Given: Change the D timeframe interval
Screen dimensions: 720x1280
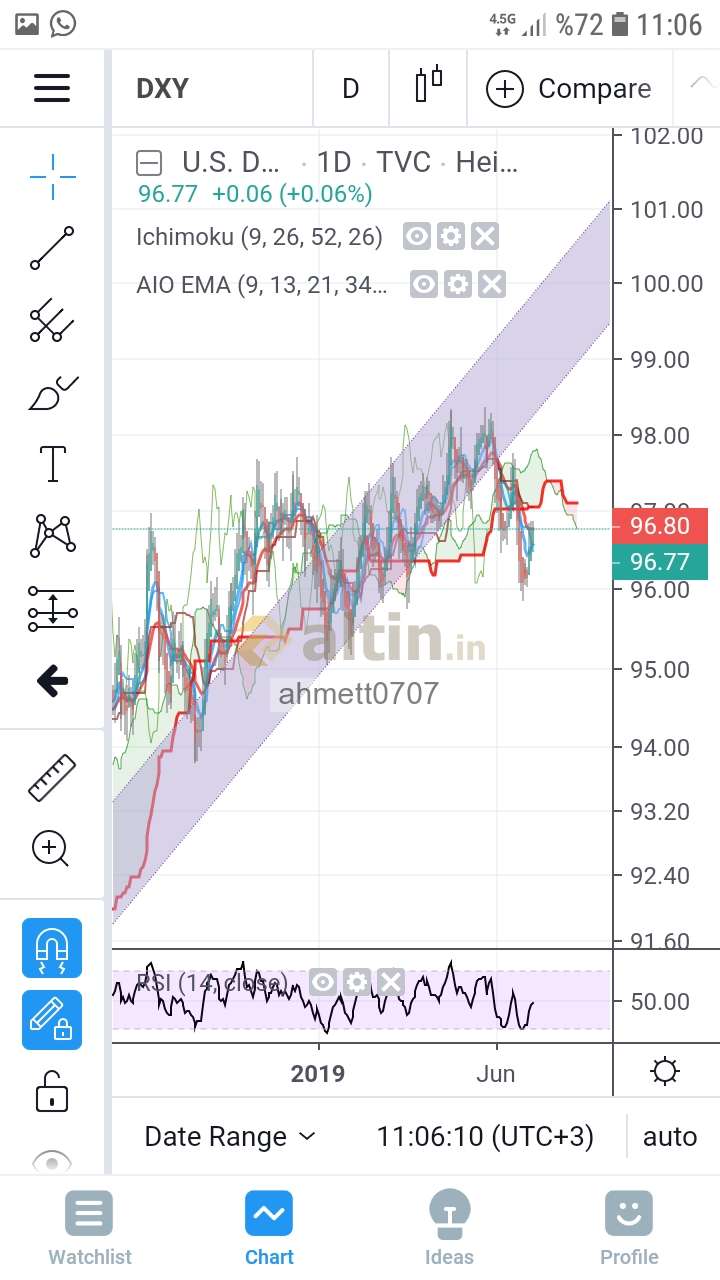Looking at the screenshot, I should 350,89.
